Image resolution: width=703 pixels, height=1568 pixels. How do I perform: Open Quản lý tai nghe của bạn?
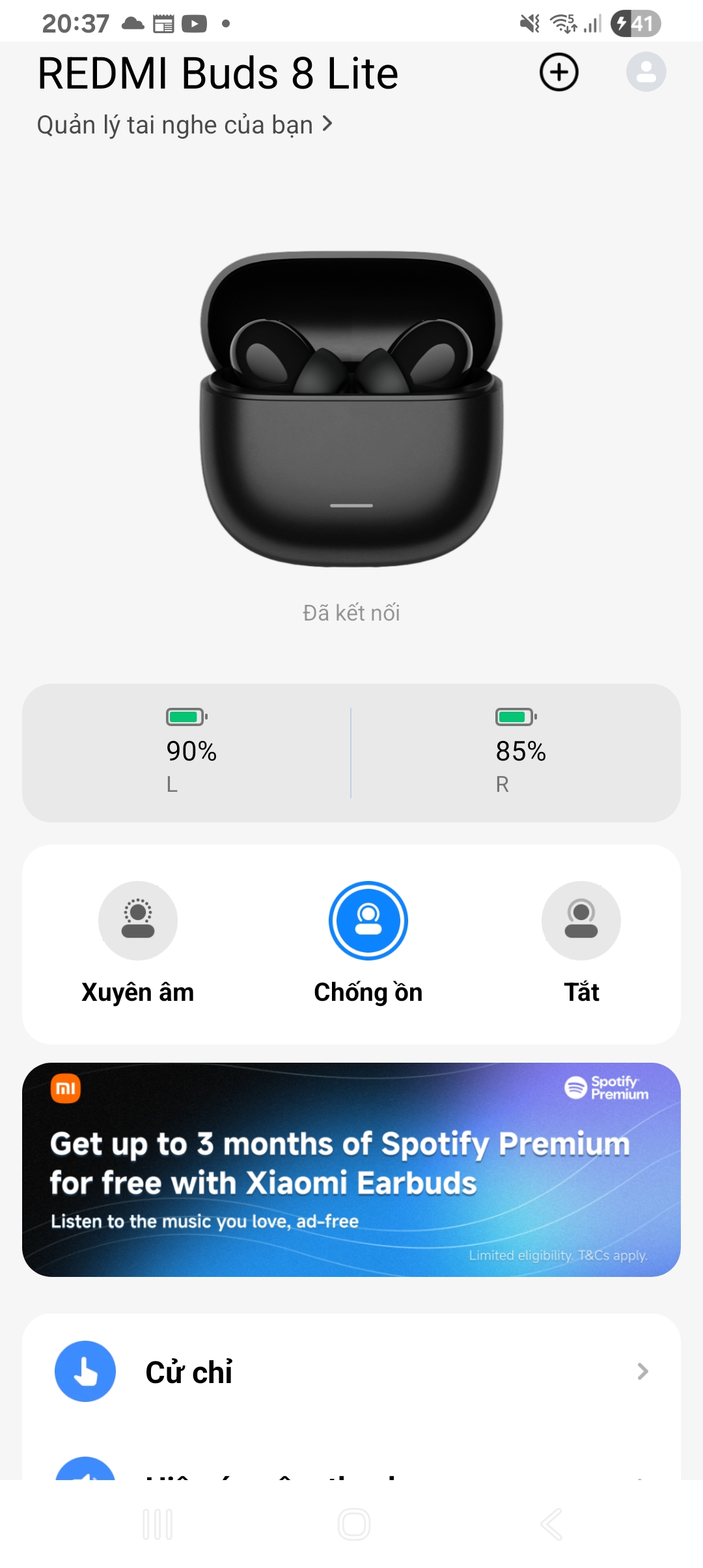click(x=185, y=124)
